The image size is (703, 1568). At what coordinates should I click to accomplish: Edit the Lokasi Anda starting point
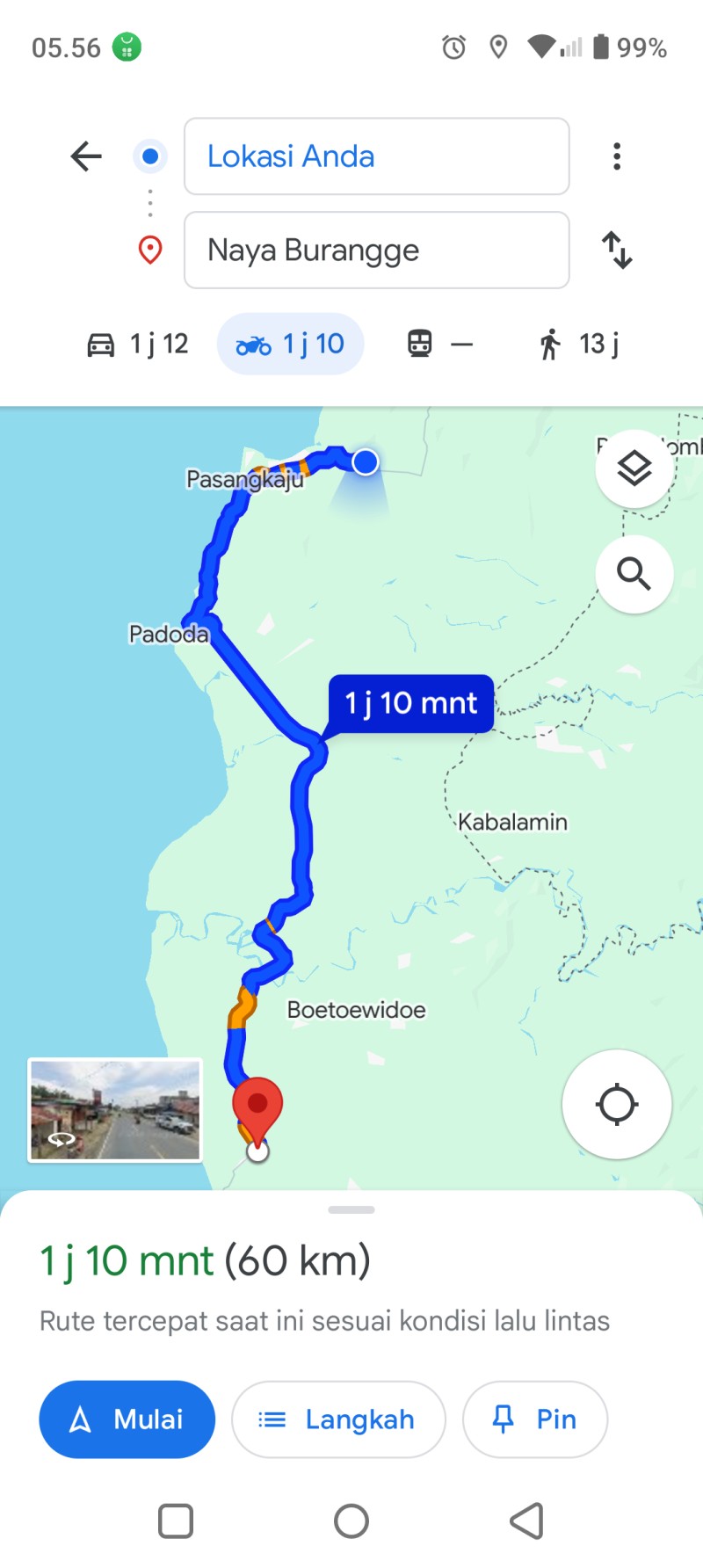point(377,156)
